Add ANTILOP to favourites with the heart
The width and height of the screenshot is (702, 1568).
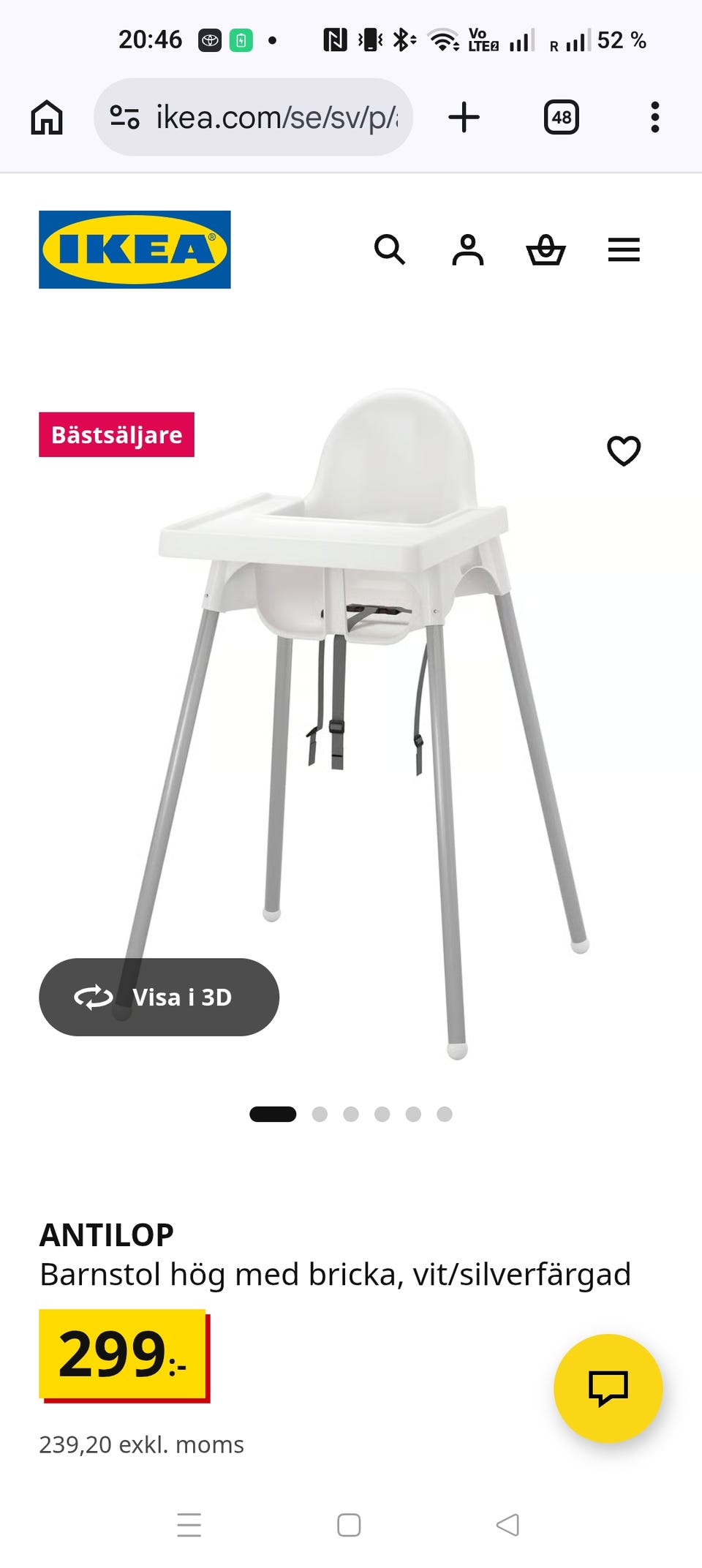624,451
